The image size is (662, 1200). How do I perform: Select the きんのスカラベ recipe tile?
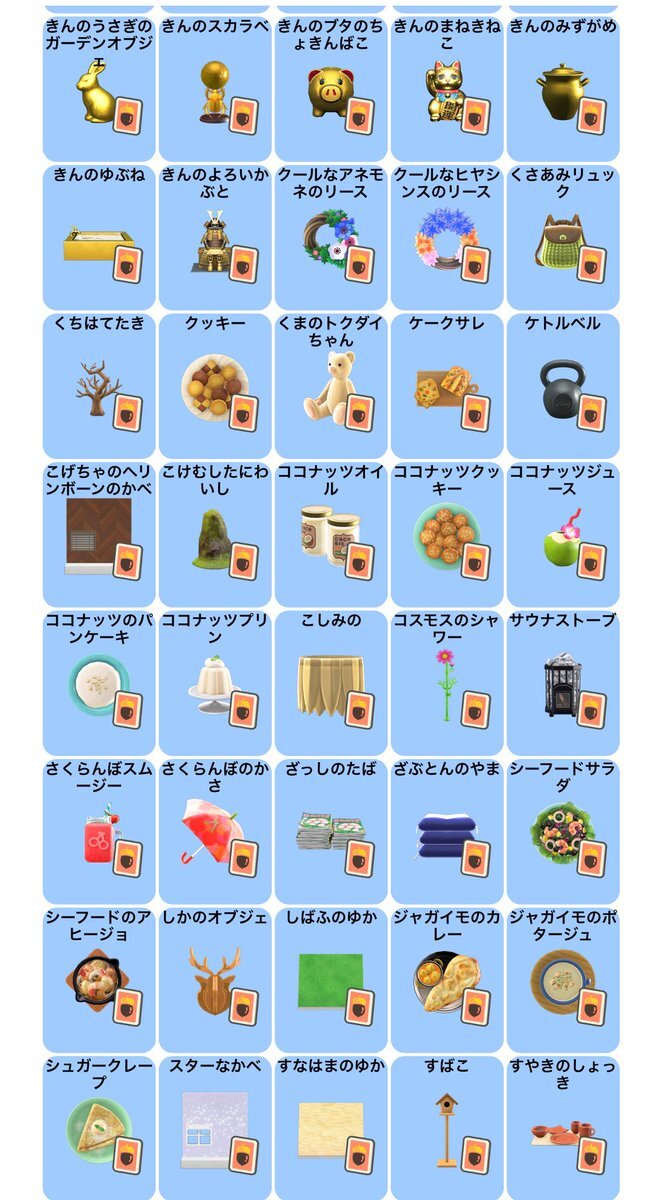coord(215,88)
